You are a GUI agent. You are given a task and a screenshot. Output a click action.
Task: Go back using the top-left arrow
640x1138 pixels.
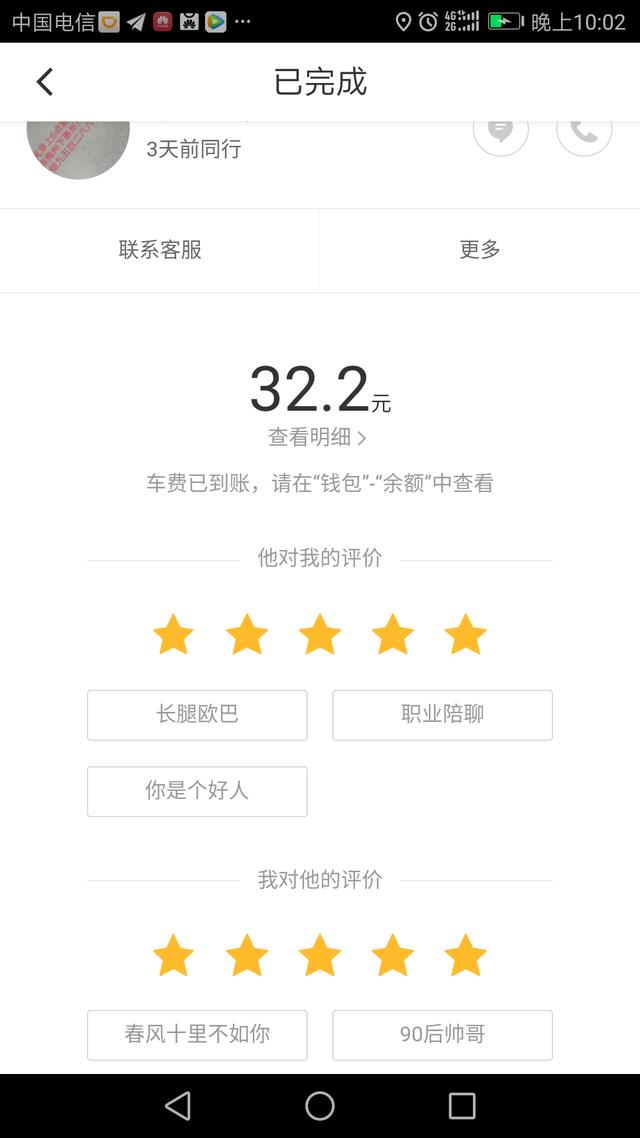[x=45, y=82]
